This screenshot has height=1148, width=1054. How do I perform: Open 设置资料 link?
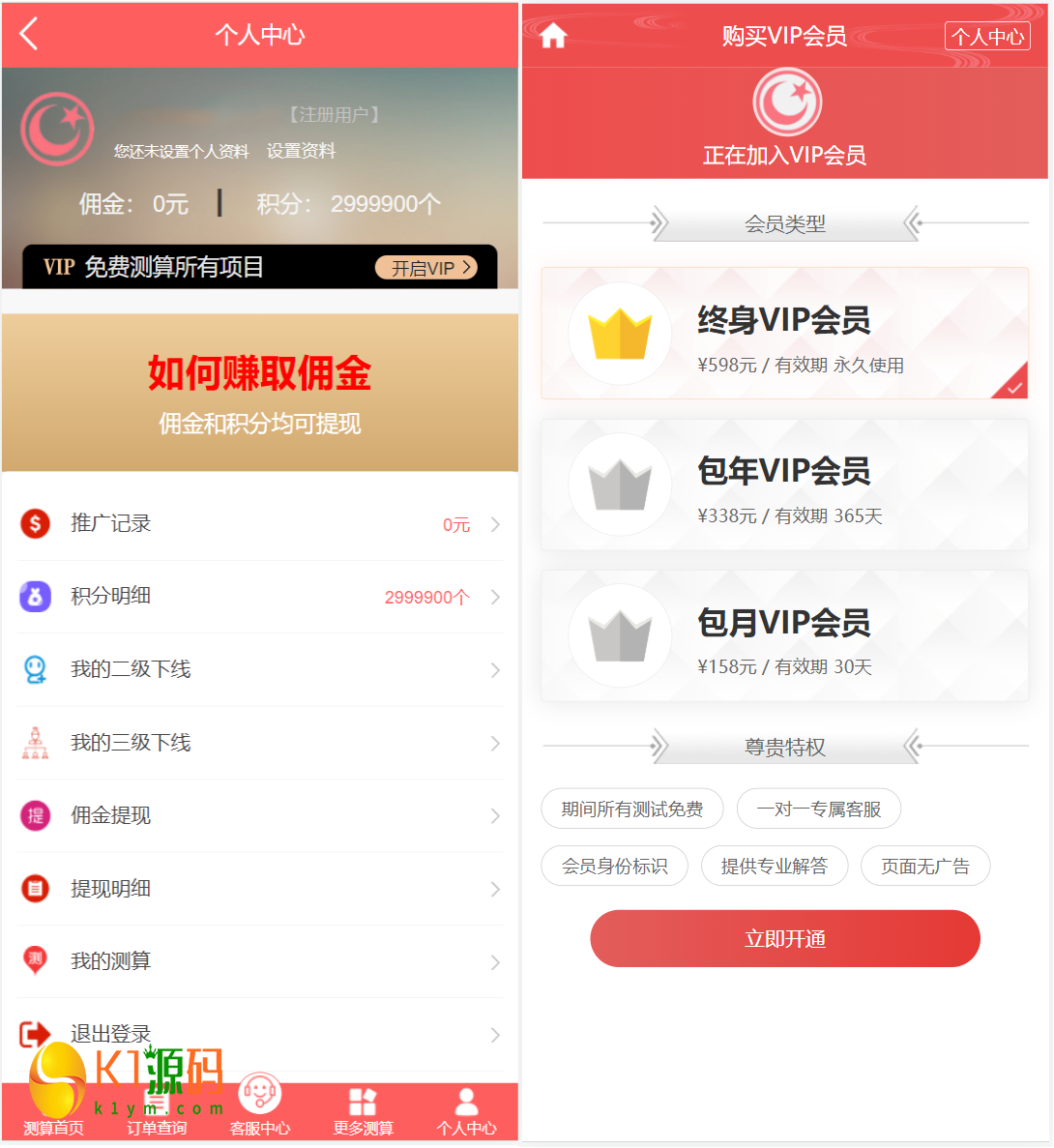301,151
